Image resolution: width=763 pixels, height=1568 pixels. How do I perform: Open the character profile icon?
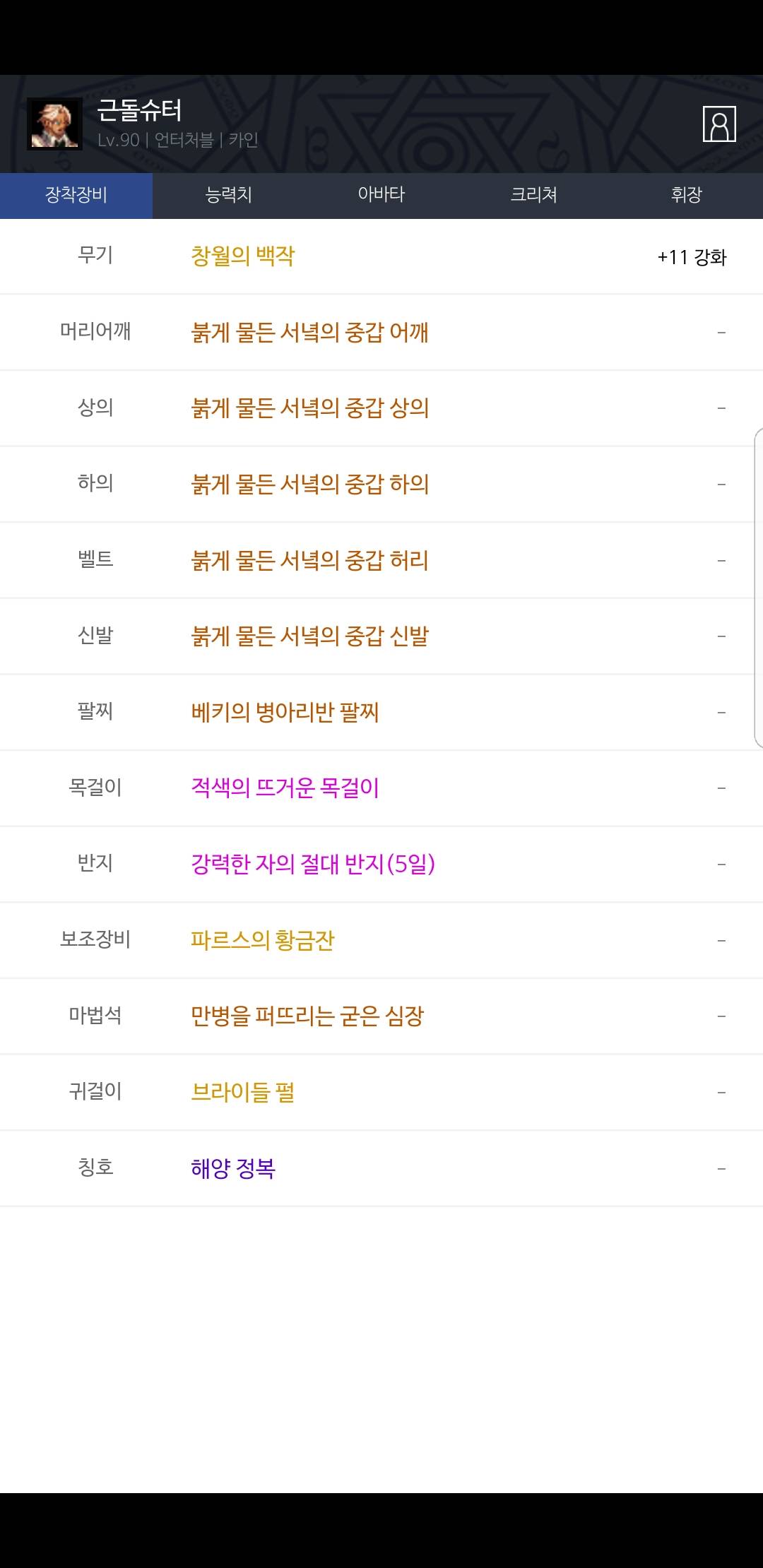tap(719, 124)
